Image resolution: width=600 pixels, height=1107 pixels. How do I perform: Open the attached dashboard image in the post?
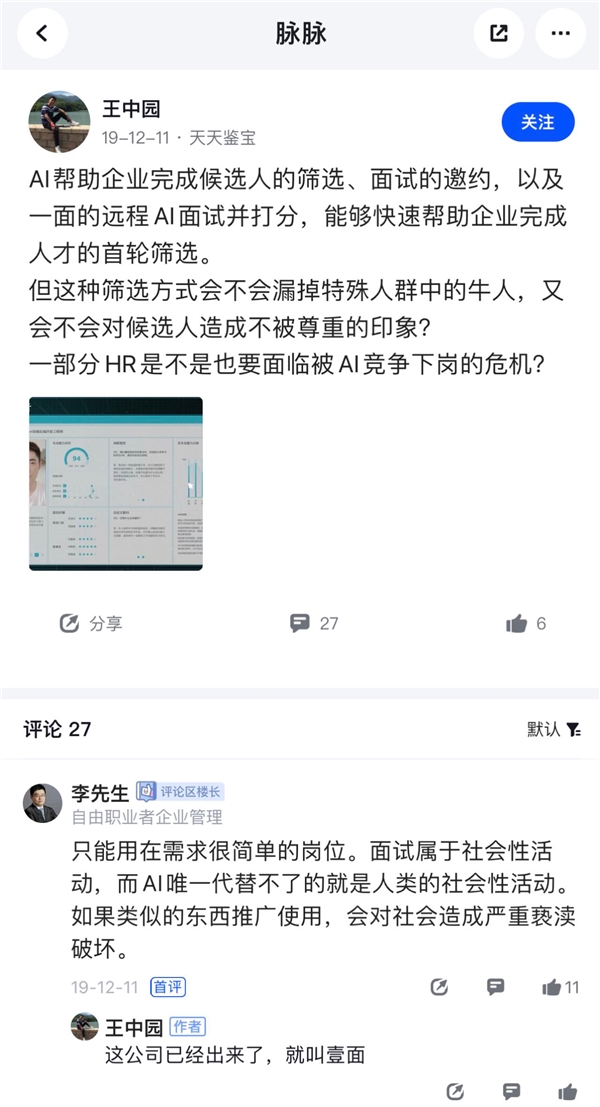(x=116, y=484)
